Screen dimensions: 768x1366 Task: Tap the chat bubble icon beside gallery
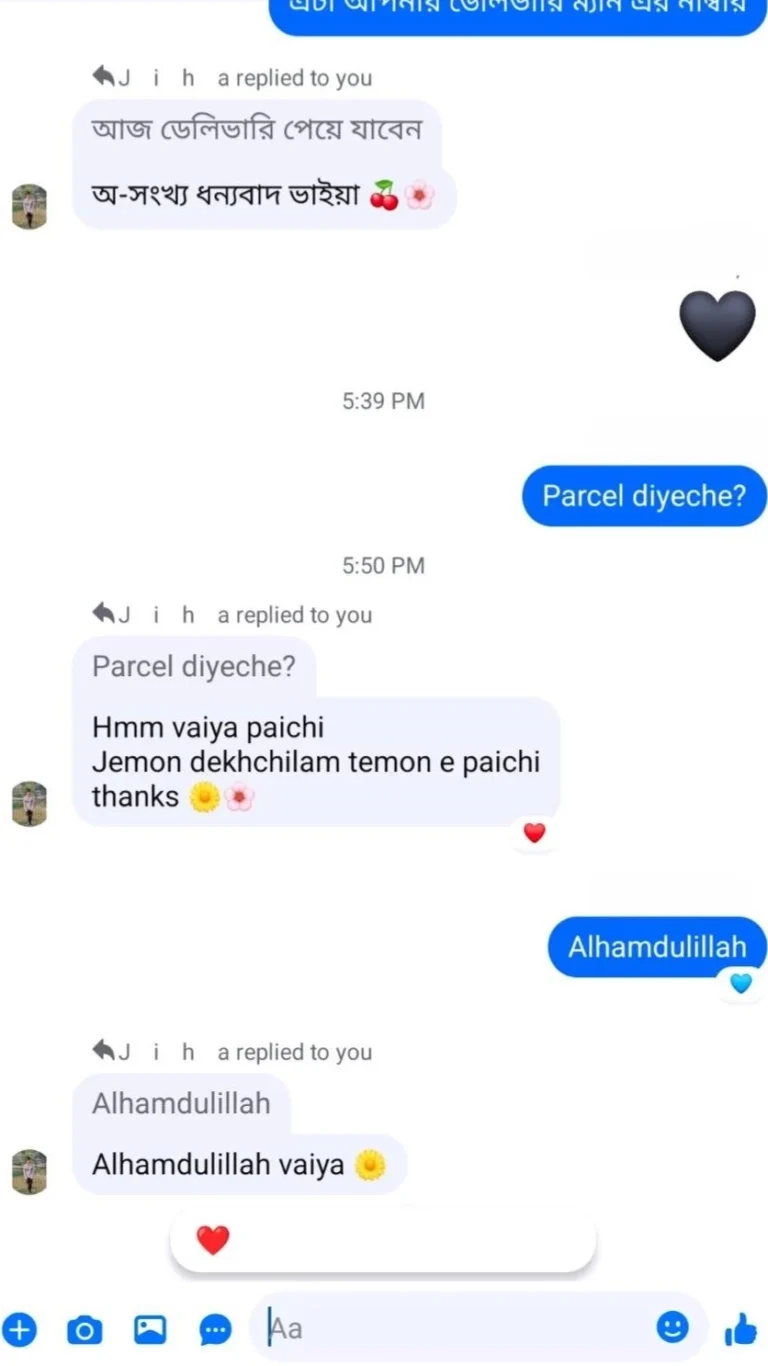point(215,1329)
